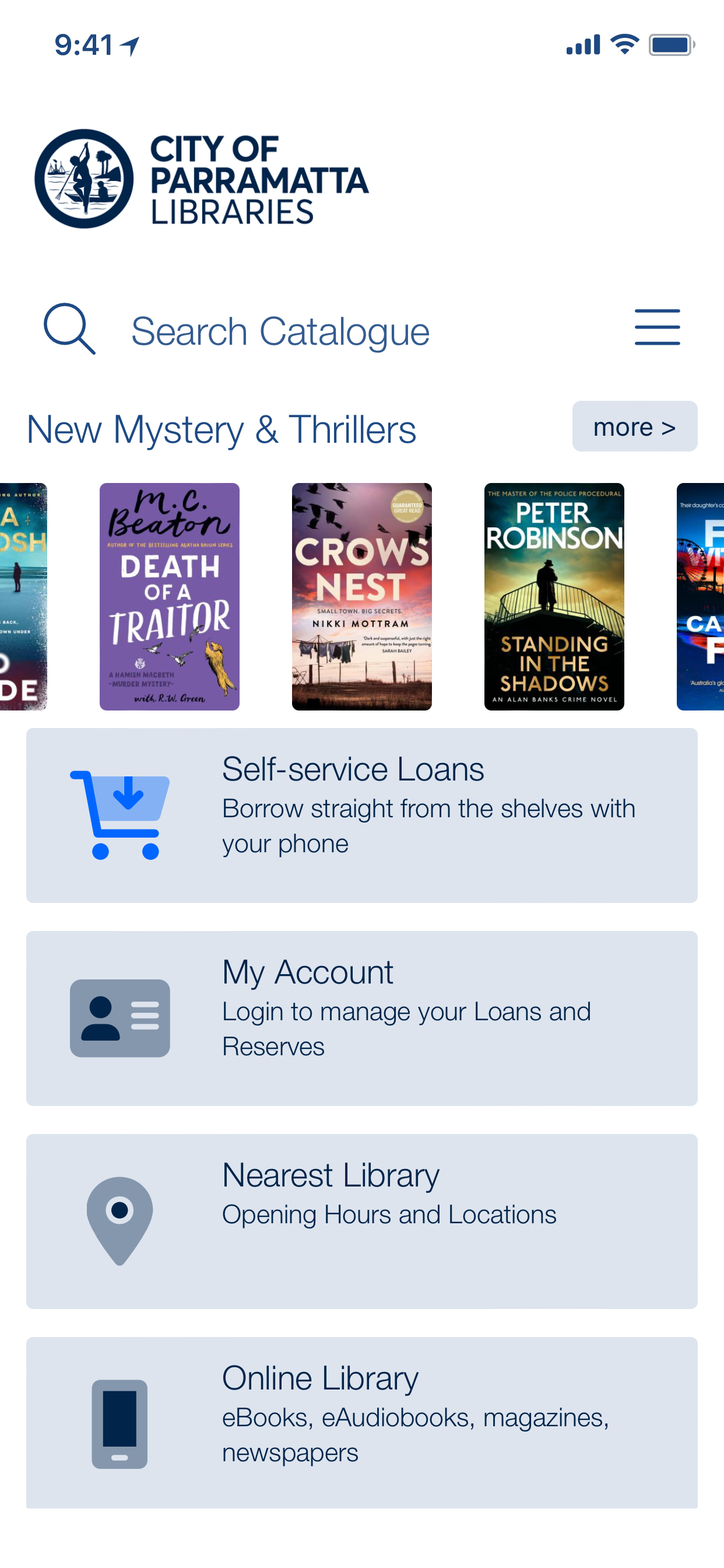Expand more New Mystery & Thrillers titles
The image size is (724, 1568).
634,426
